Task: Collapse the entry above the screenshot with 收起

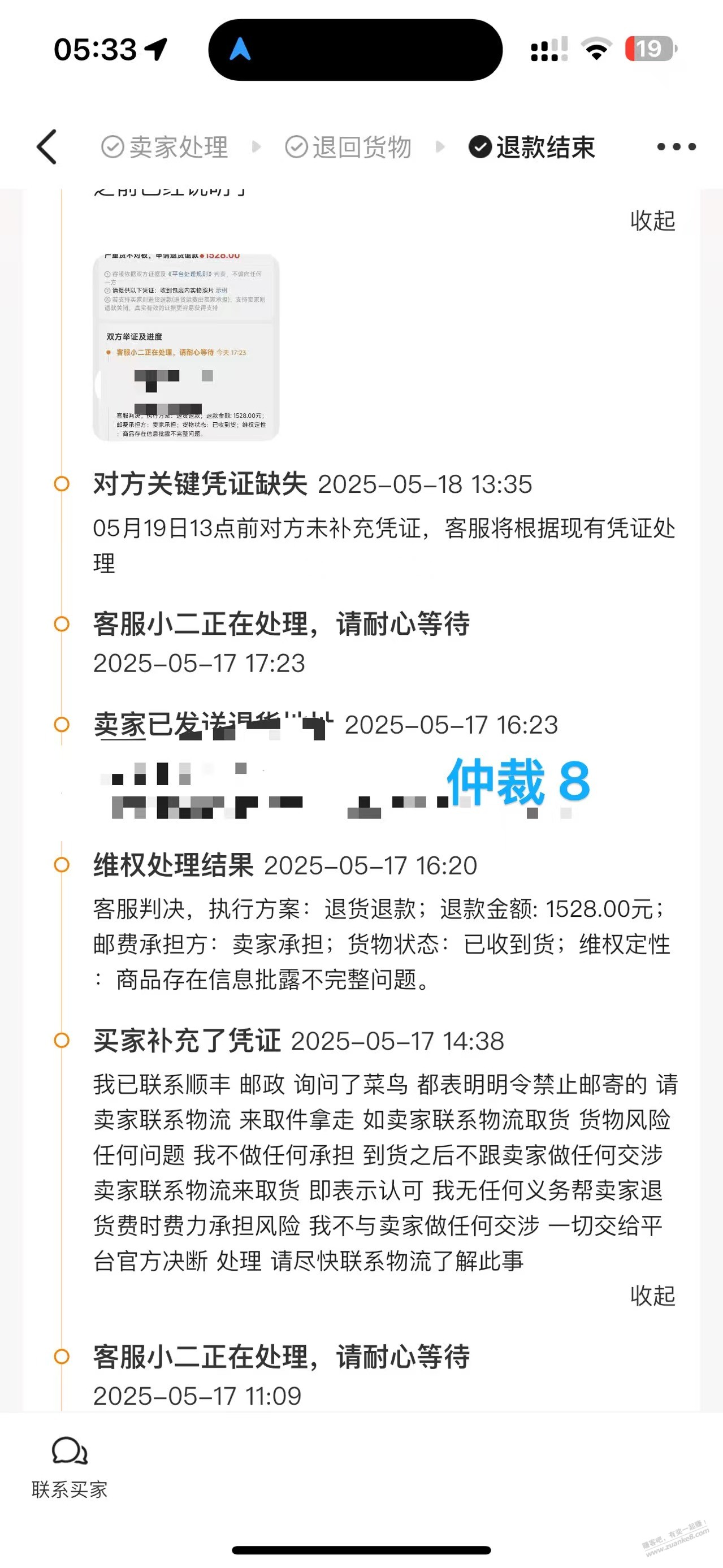Action: [652, 221]
